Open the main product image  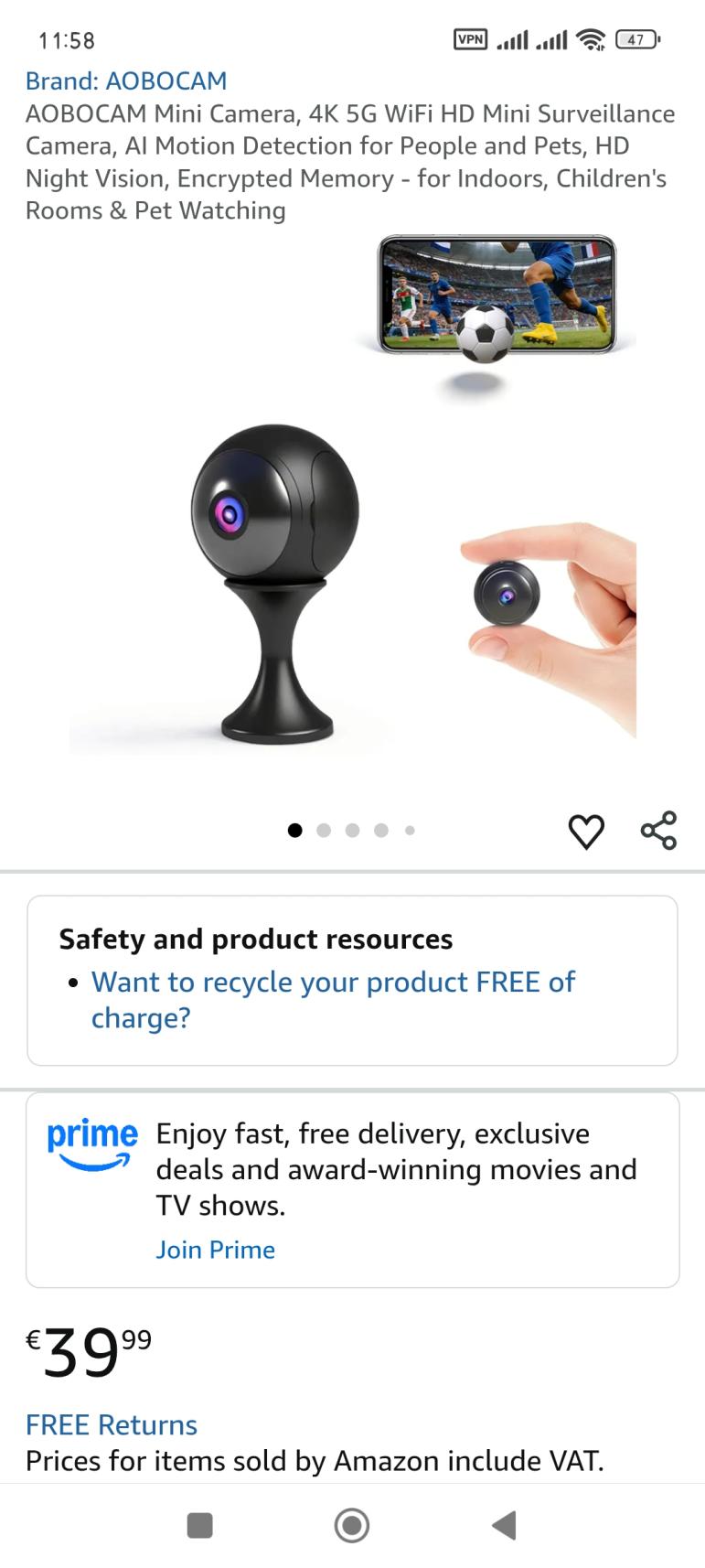[x=352, y=512]
